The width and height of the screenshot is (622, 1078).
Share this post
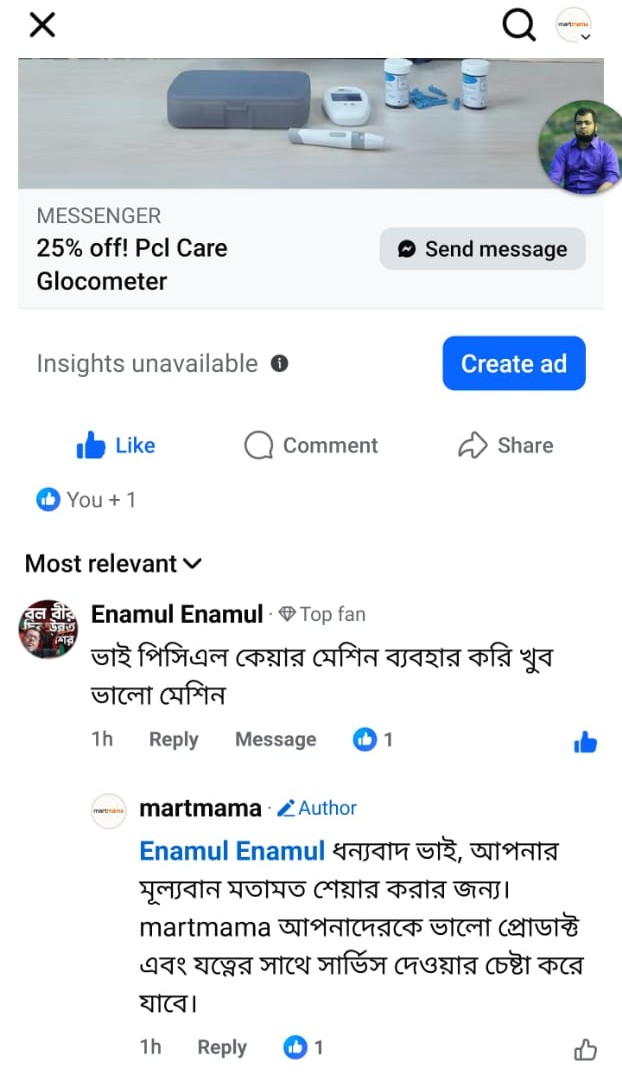pyautogui.click(x=505, y=446)
